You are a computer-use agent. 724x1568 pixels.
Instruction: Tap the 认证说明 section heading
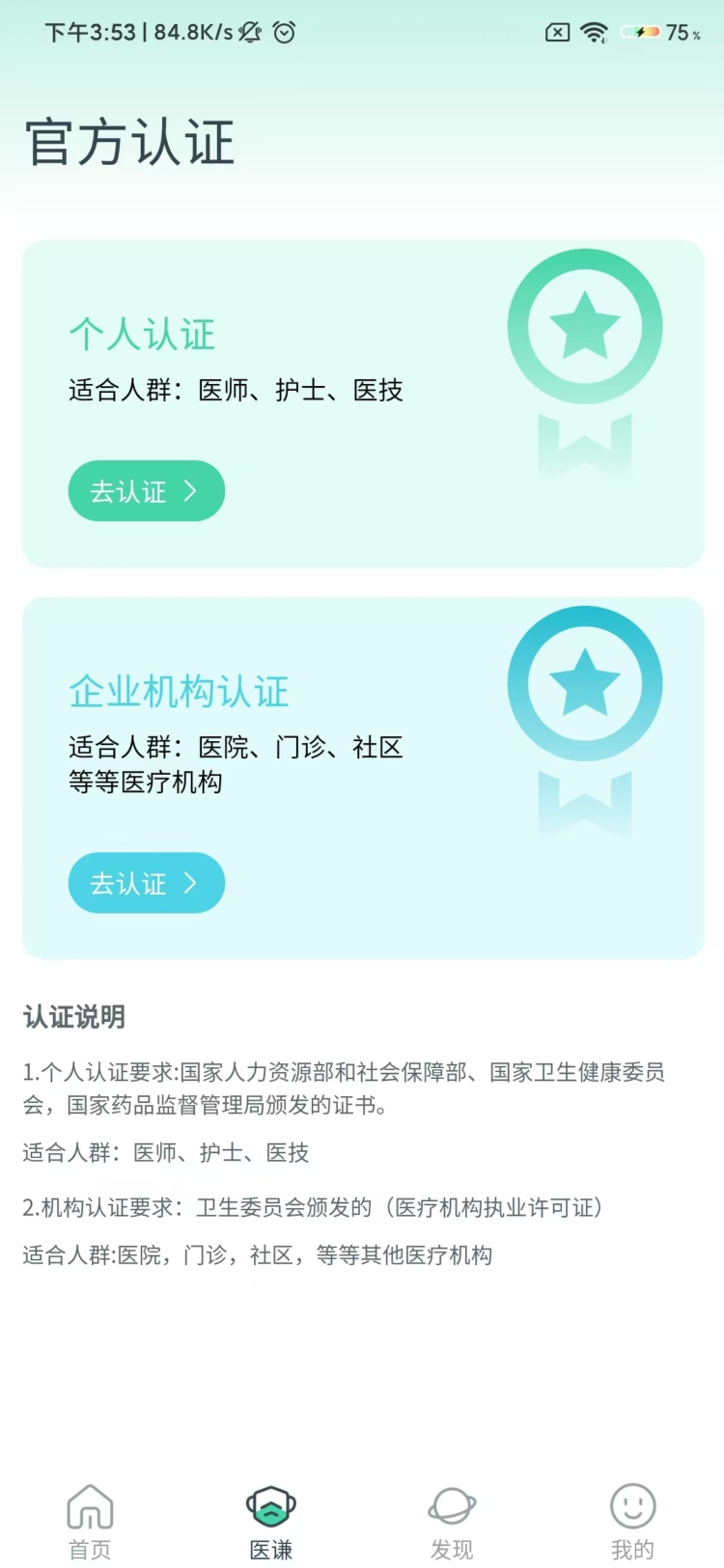point(73,1017)
